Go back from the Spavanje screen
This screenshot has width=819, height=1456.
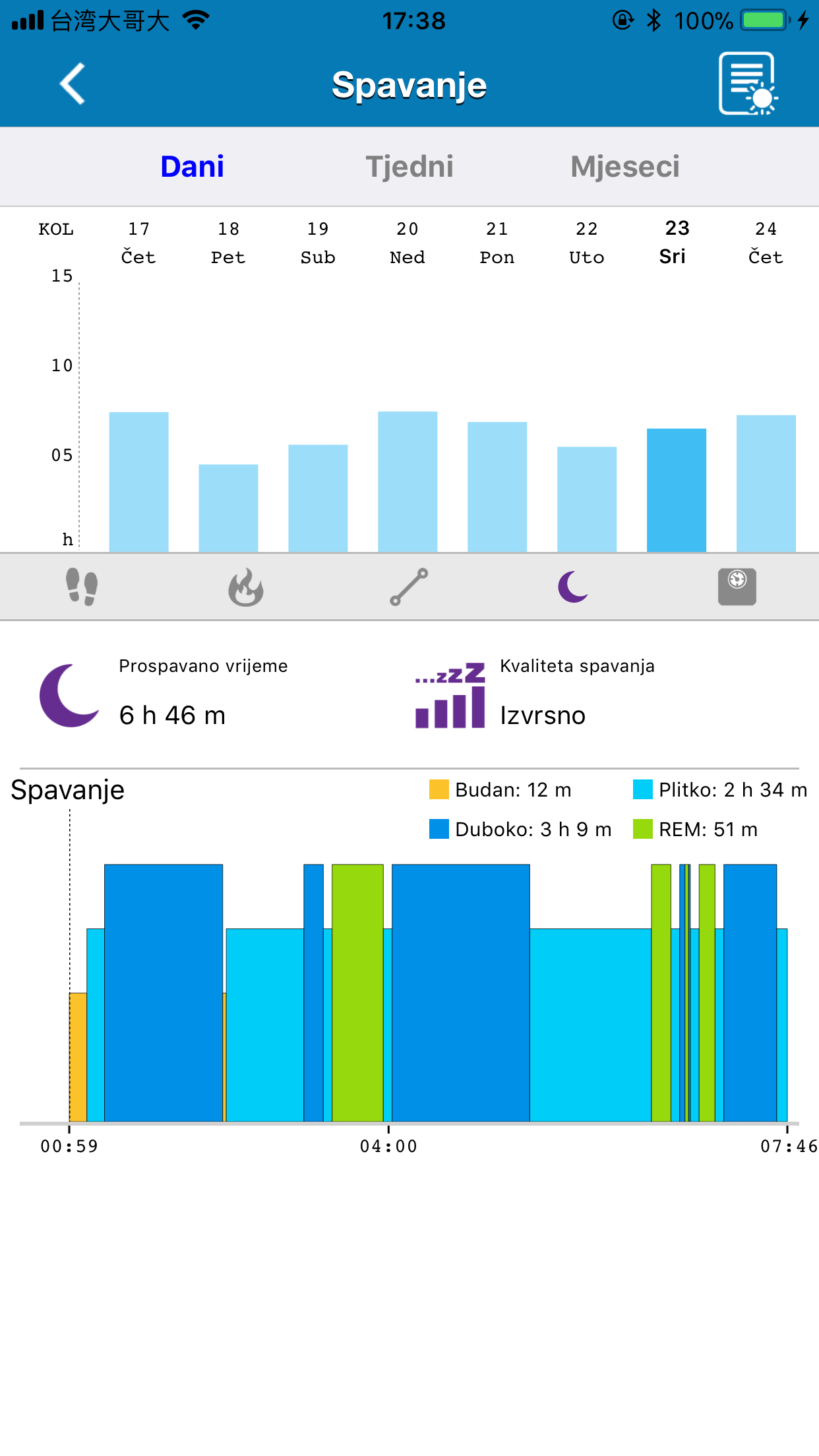click(x=73, y=84)
